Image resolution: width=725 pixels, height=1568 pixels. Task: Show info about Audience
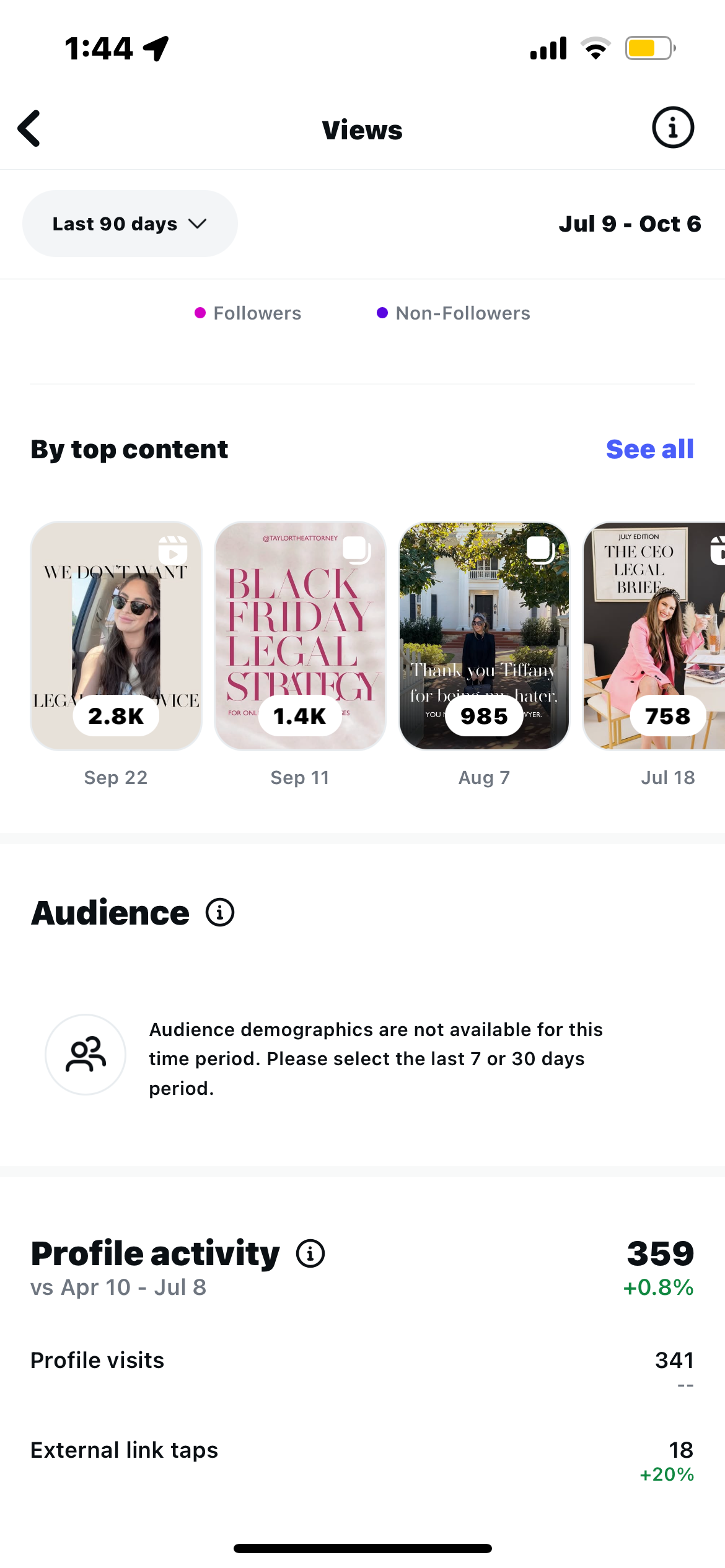(220, 913)
